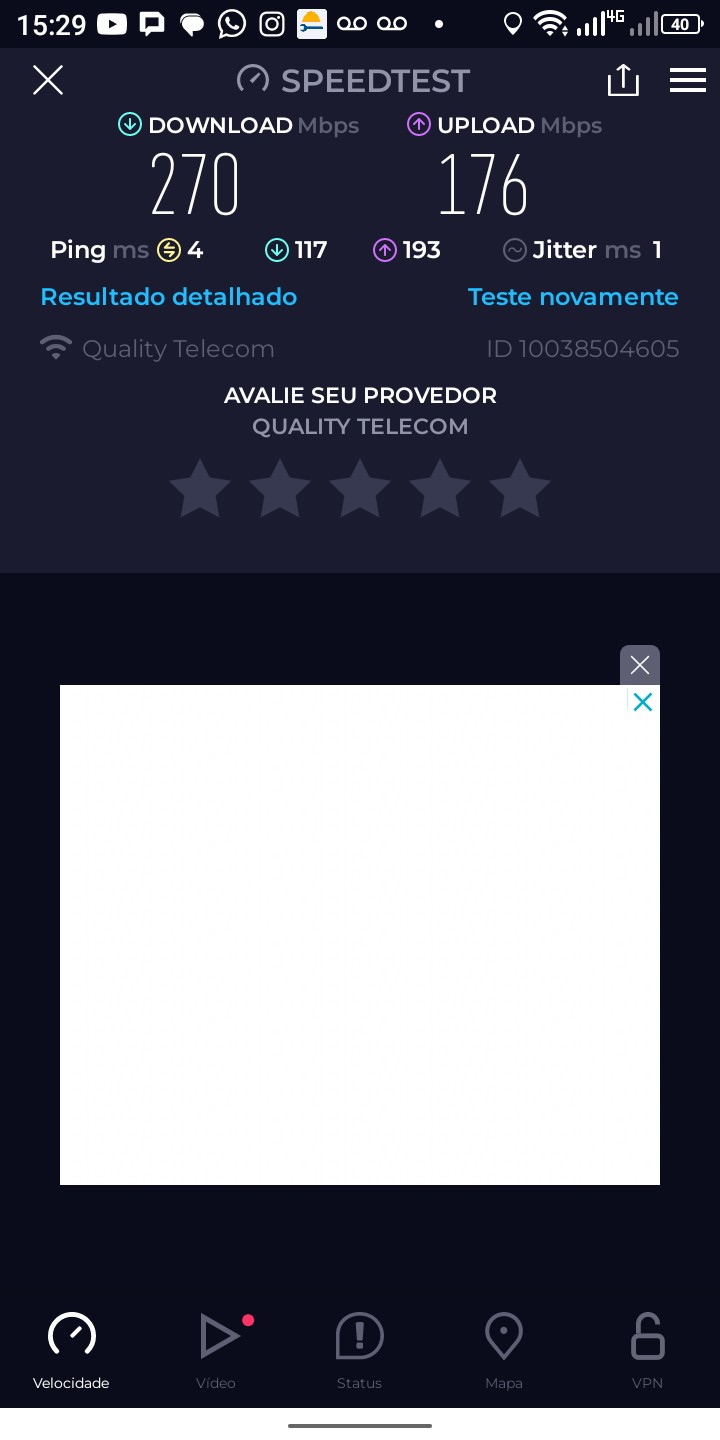This screenshot has width=720, height=1440.
Task: Rate Quality Telecom one star
Action: pyautogui.click(x=200, y=488)
